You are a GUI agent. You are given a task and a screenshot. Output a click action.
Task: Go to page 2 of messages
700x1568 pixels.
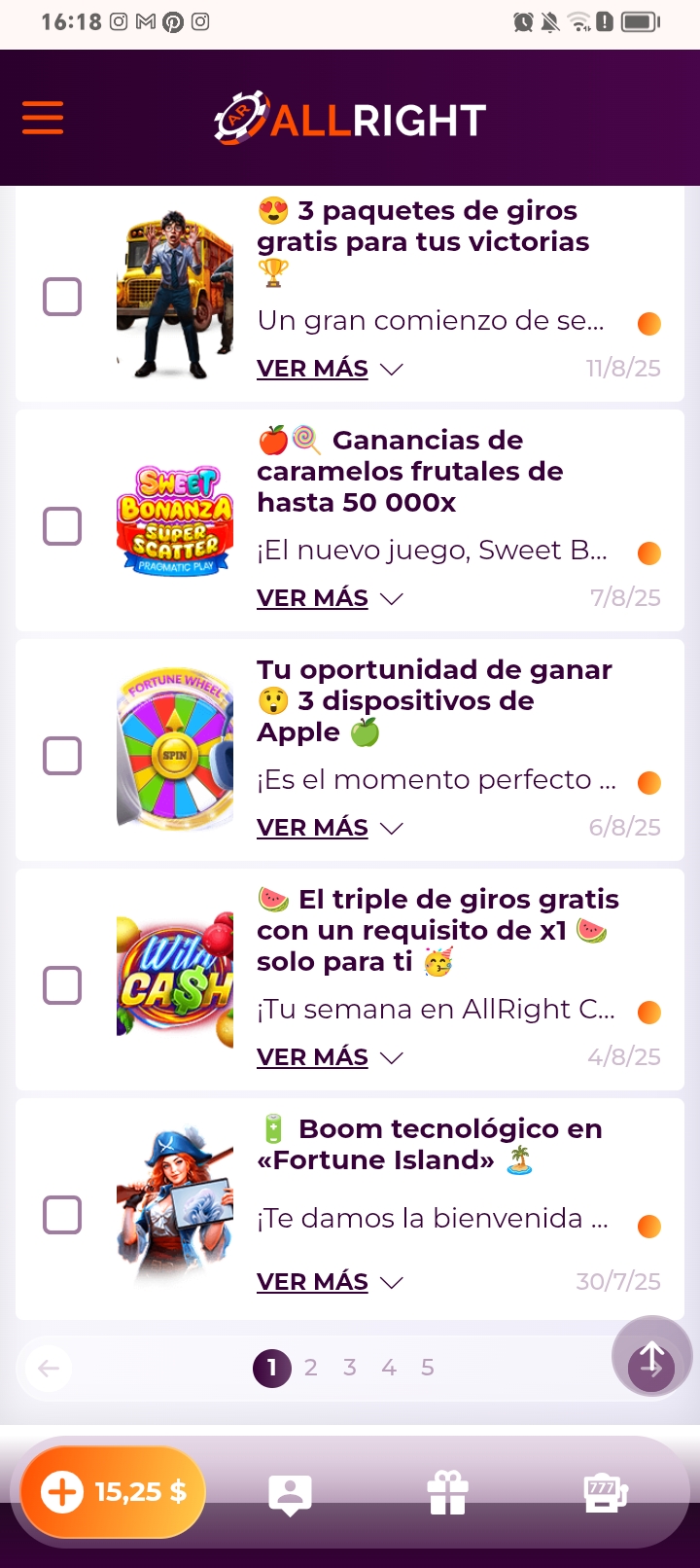point(311,1369)
